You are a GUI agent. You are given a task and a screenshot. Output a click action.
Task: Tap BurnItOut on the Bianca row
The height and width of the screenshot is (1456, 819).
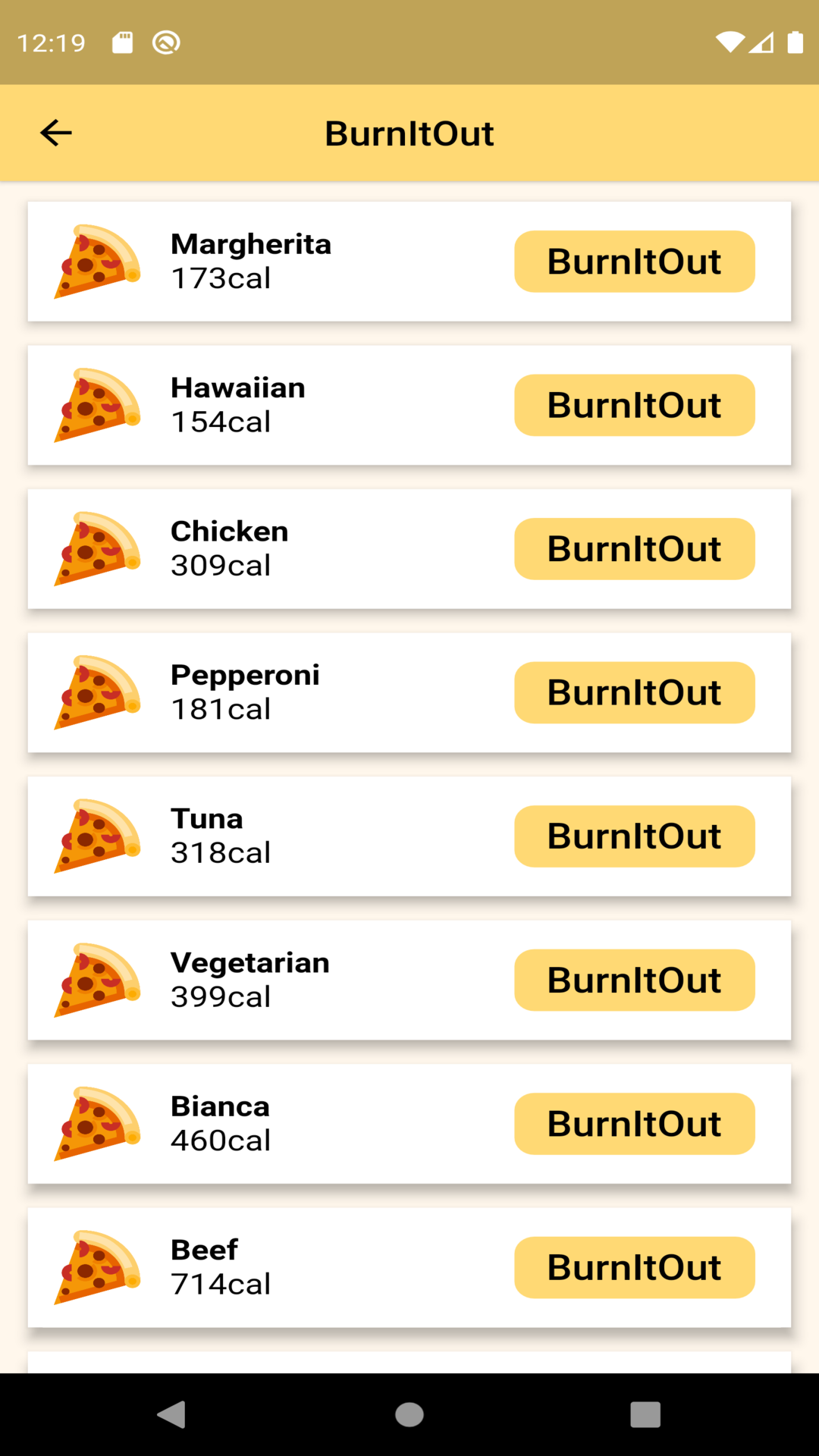tap(635, 1124)
